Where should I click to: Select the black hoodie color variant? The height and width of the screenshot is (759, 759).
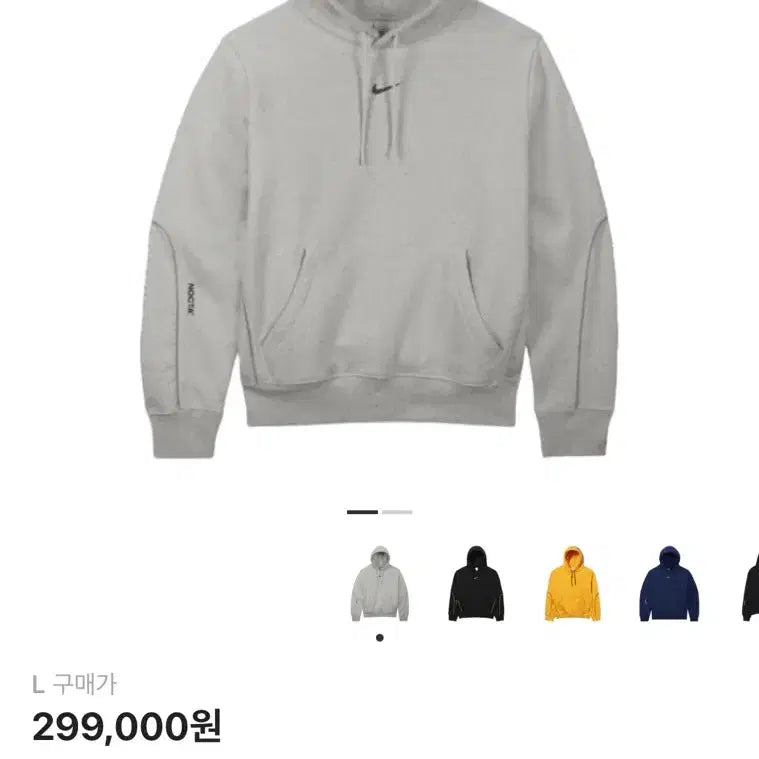(x=476, y=585)
